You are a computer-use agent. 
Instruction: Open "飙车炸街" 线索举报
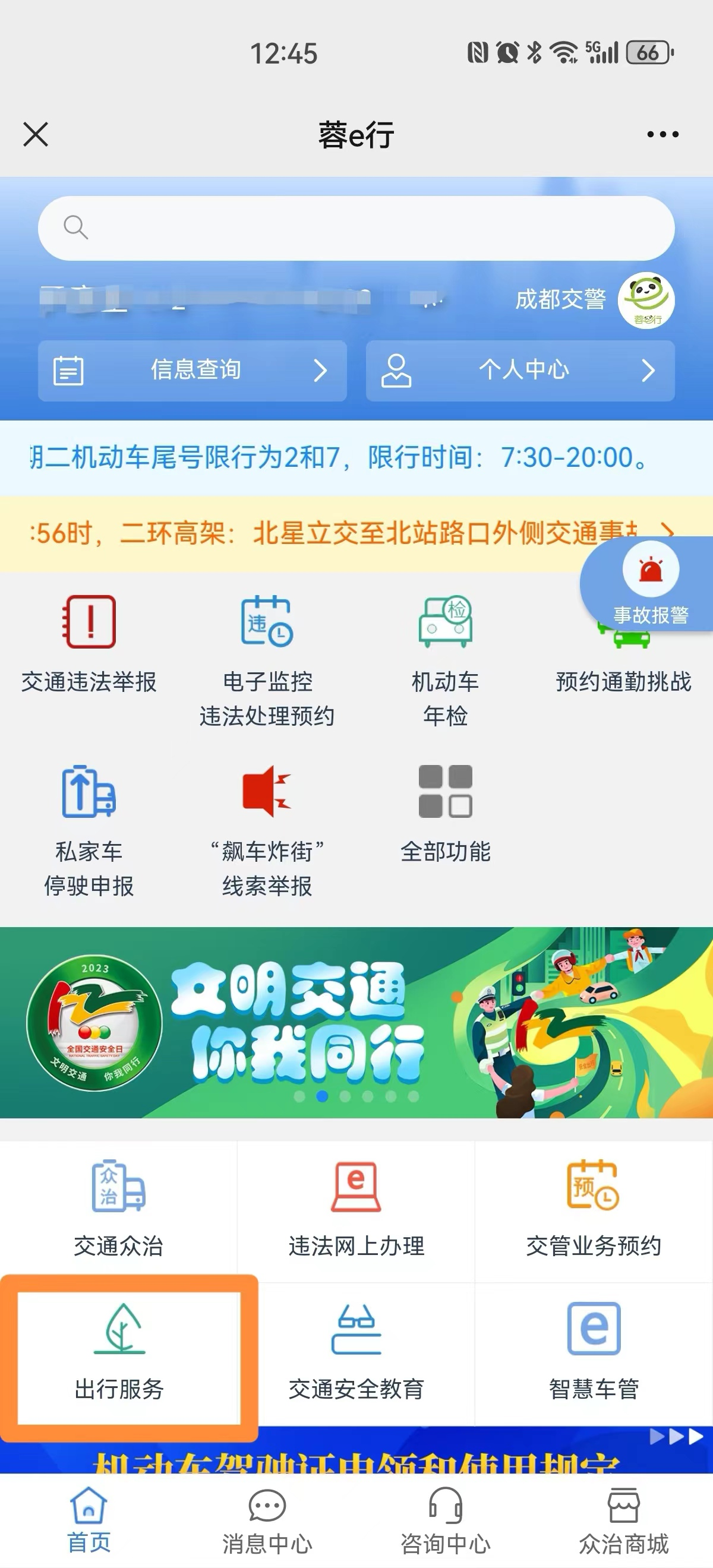pyautogui.click(x=267, y=829)
